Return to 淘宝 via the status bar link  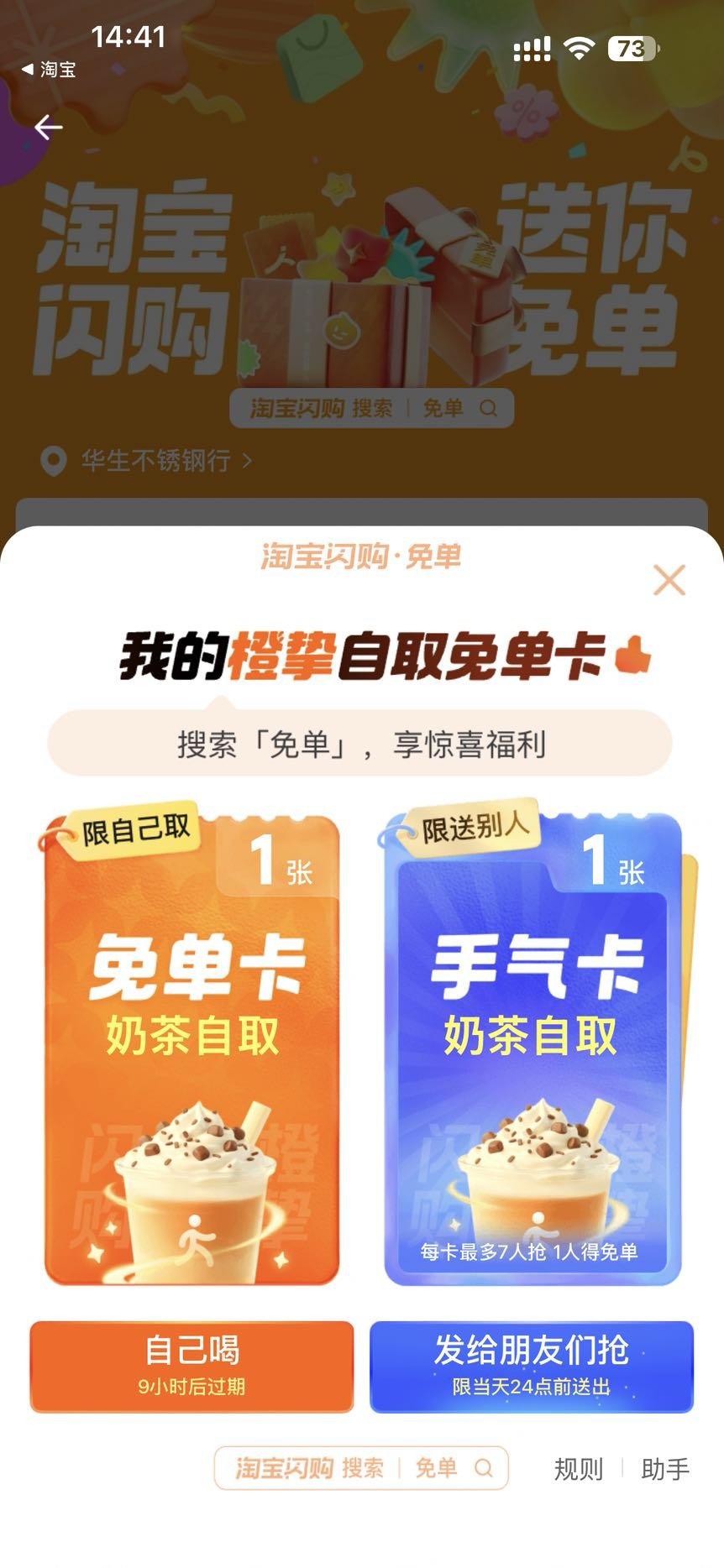49,70
